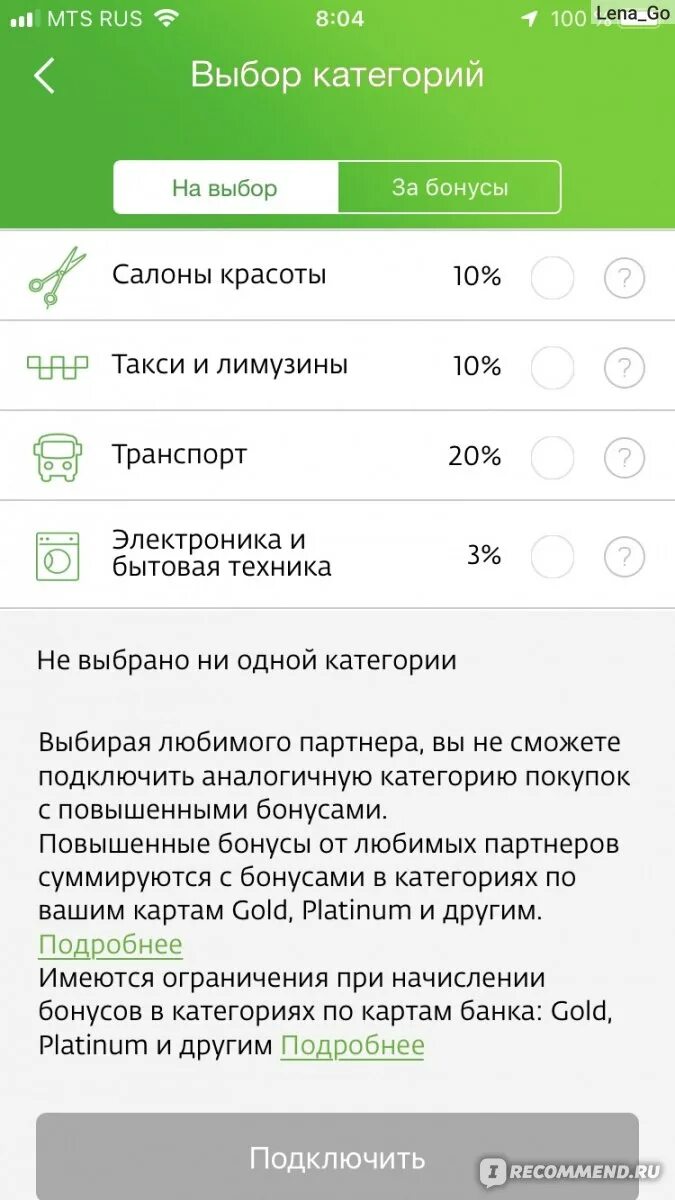The image size is (675, 1200).
Task: Select the «Транспорт» category circle
Action: click(552, 458)
